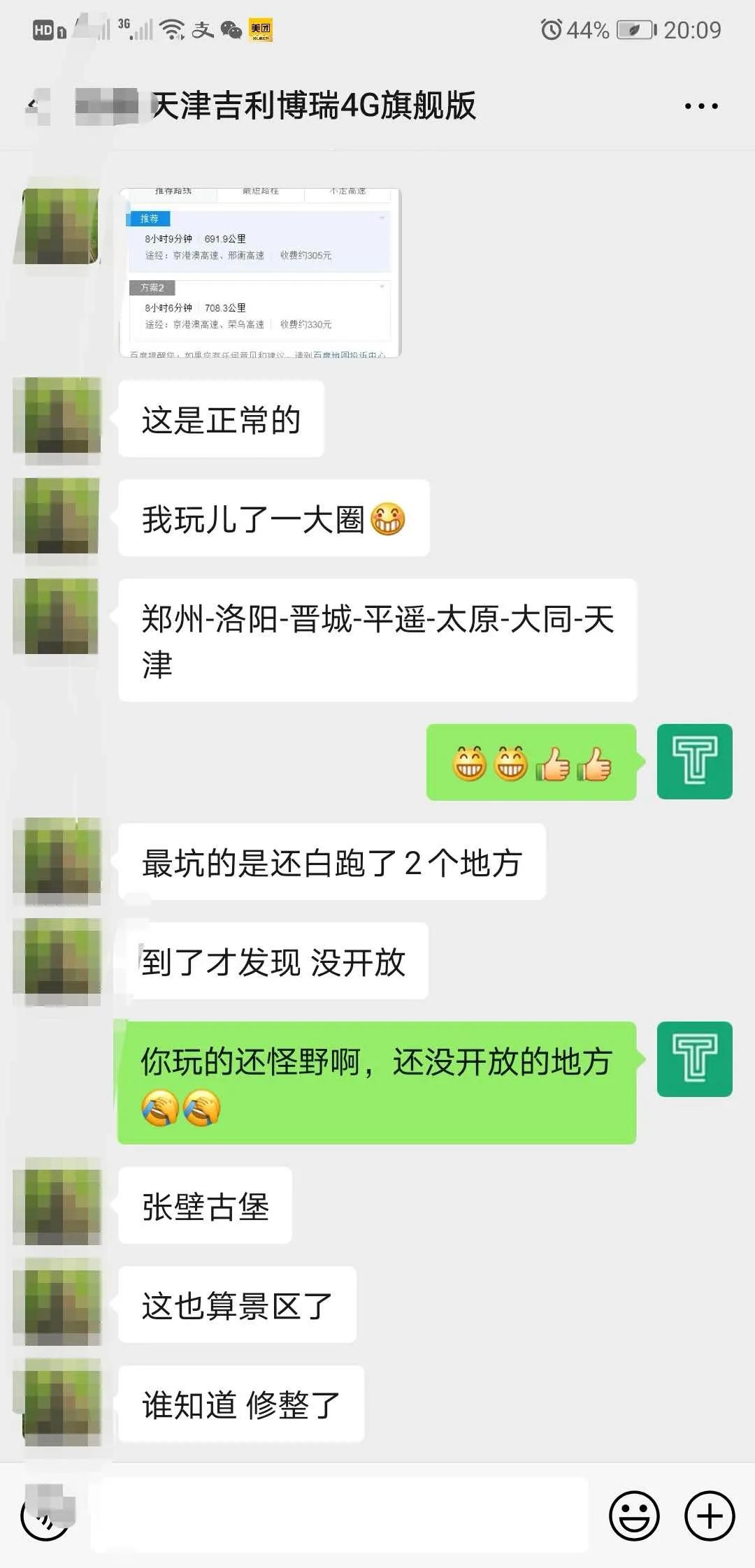
Task: Expand the 方案2 route details chevron
Action: [x=383, y=288]
